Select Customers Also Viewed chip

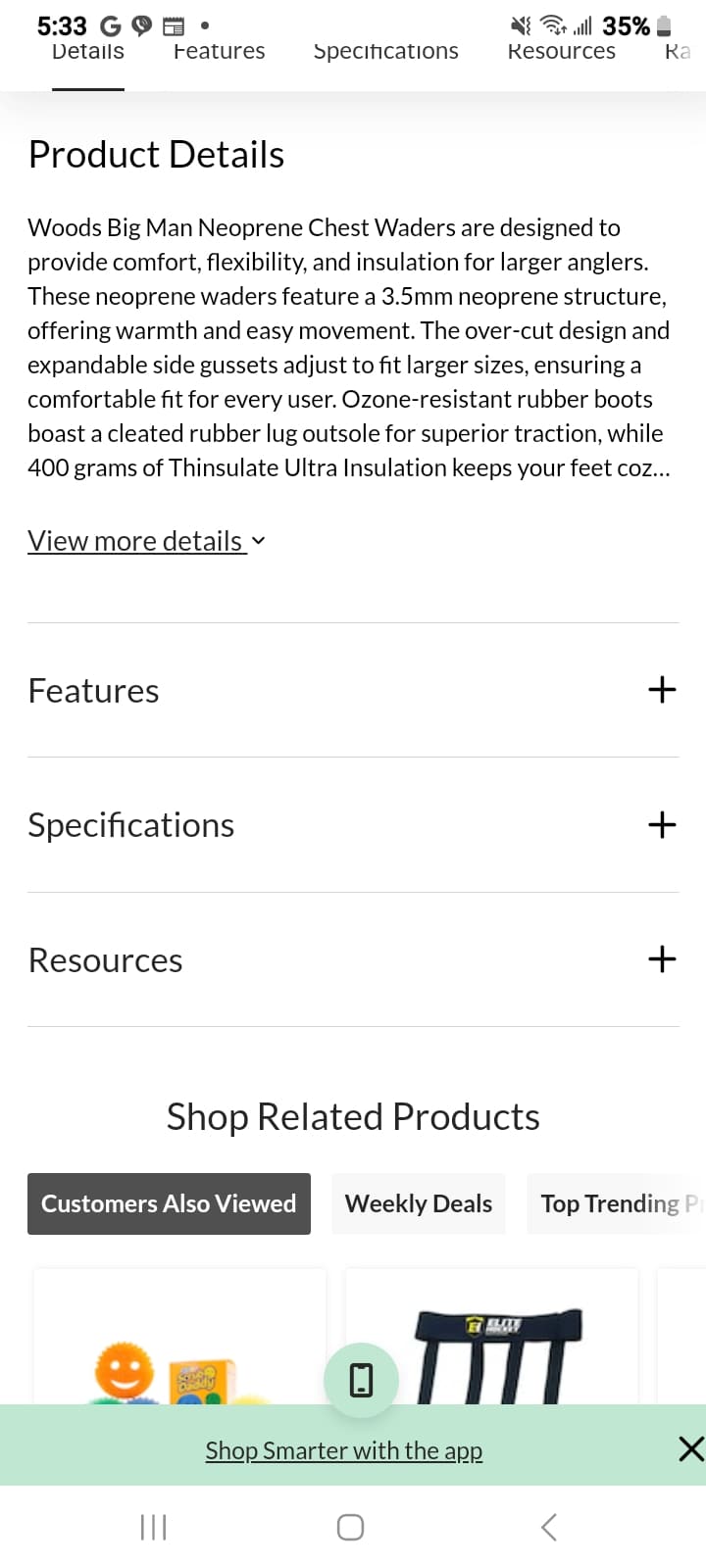point(169,1203)
